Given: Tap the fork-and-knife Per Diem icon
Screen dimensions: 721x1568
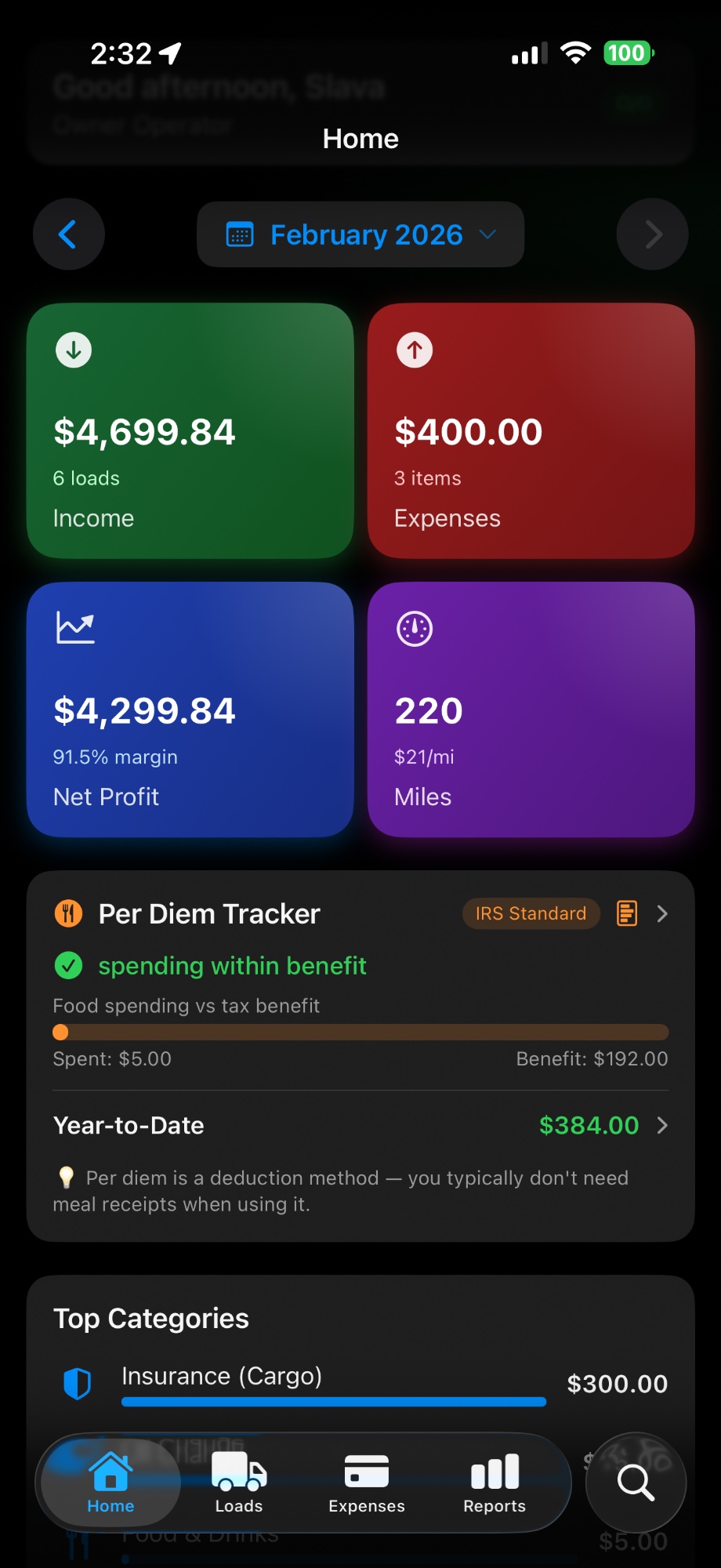Looking at the screenshot, I should click(69, 913).
